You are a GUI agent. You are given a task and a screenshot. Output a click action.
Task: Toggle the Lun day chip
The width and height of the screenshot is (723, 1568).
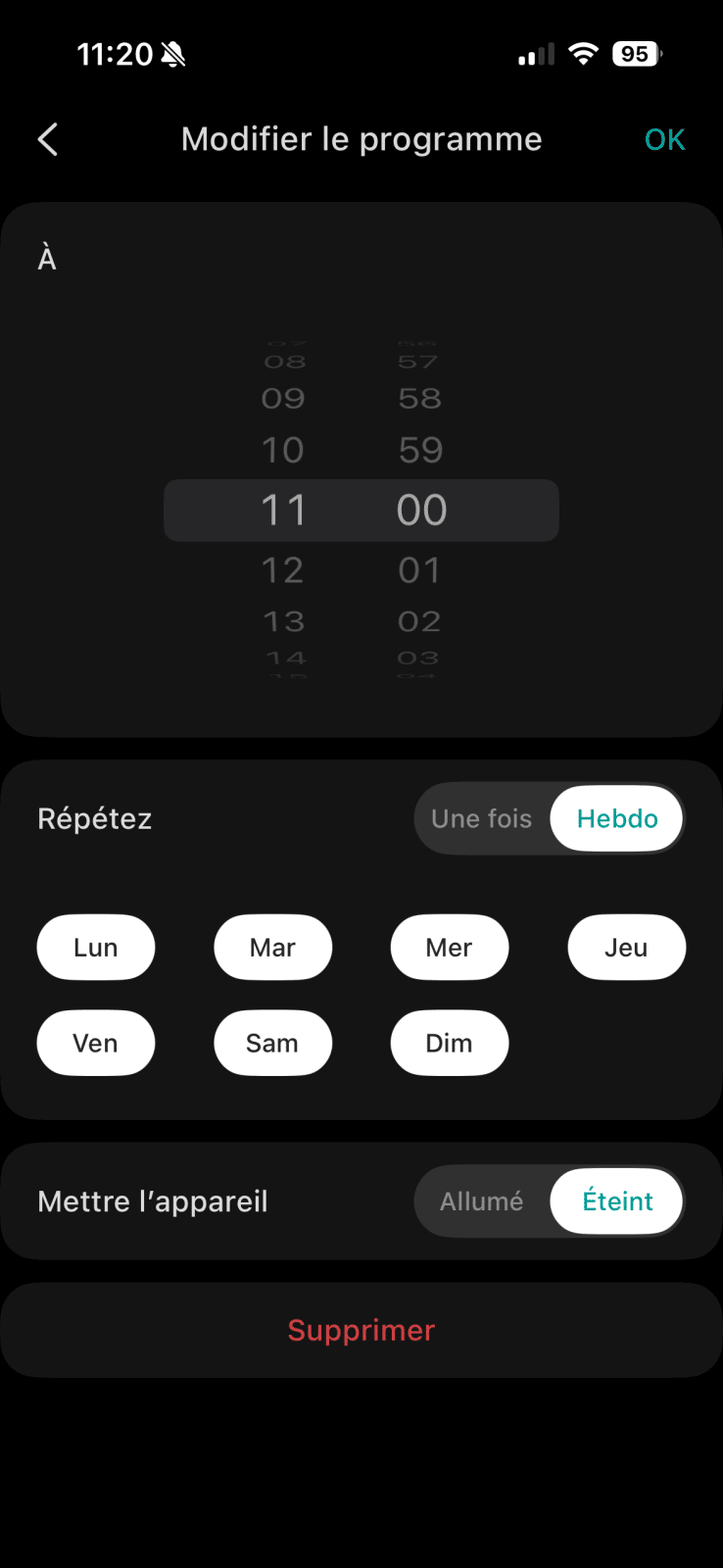[96, 948]
